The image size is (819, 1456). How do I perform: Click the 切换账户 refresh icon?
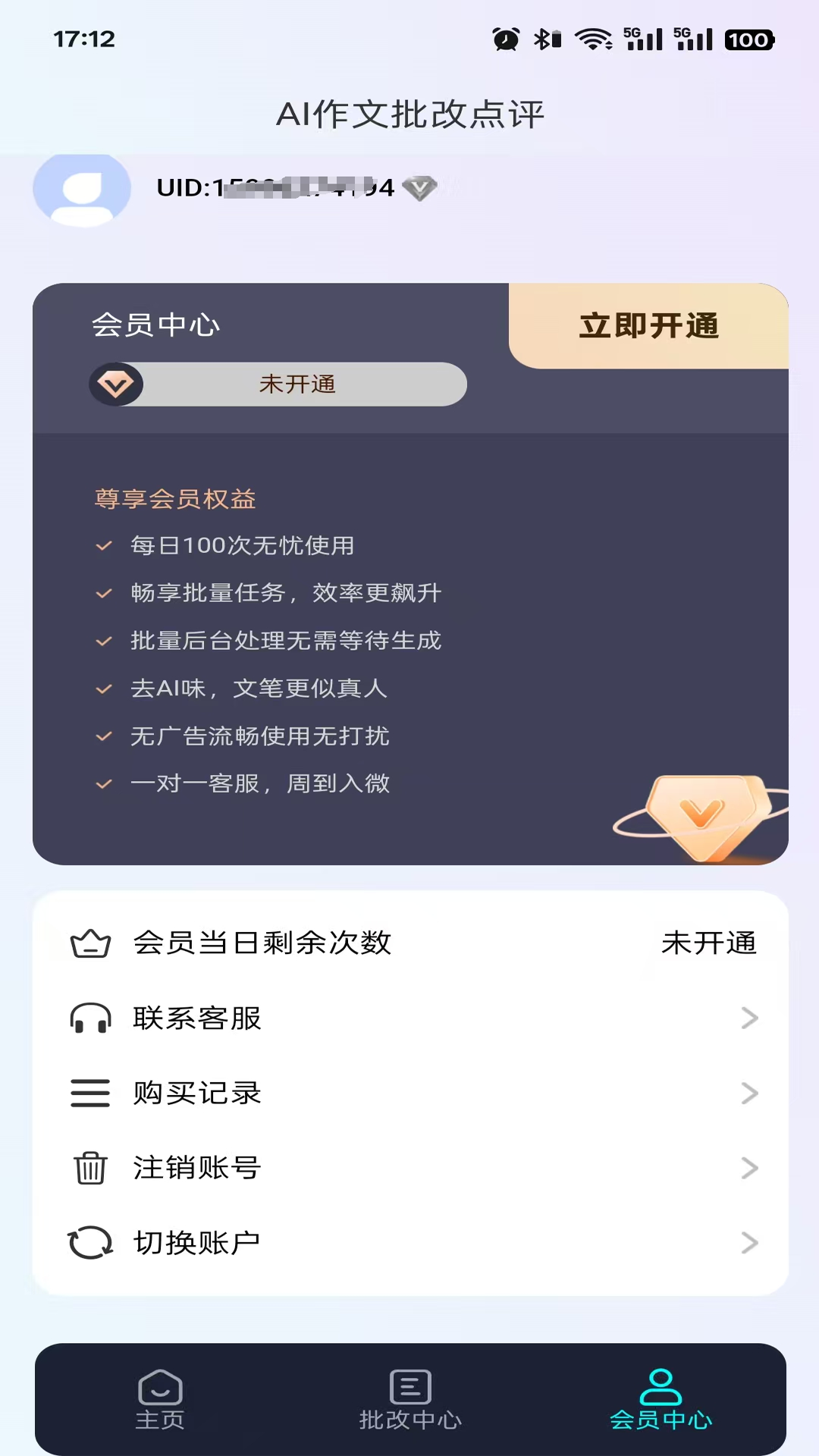point(90,1242)
